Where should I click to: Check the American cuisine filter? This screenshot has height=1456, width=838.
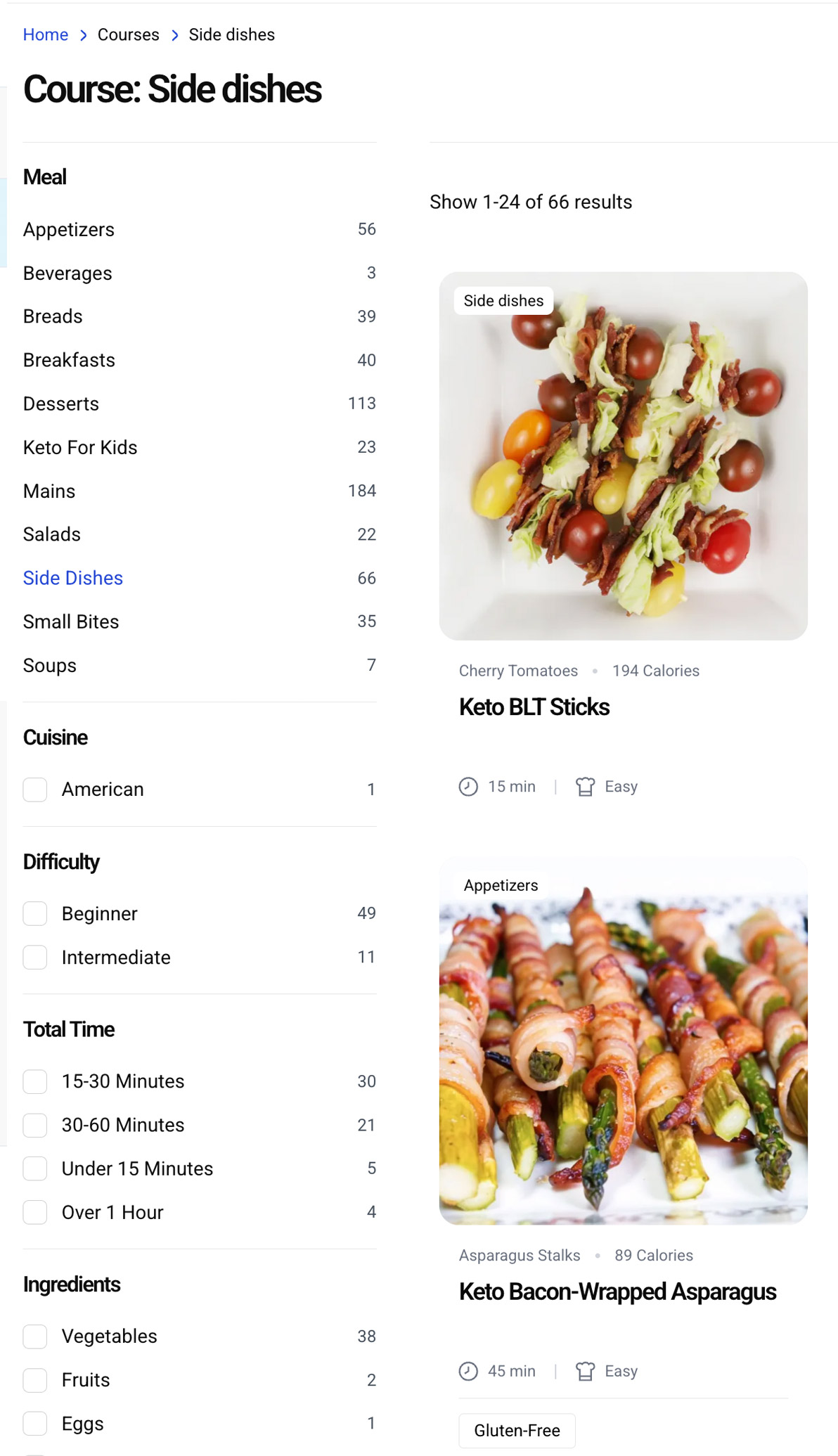tap(35, 790)
